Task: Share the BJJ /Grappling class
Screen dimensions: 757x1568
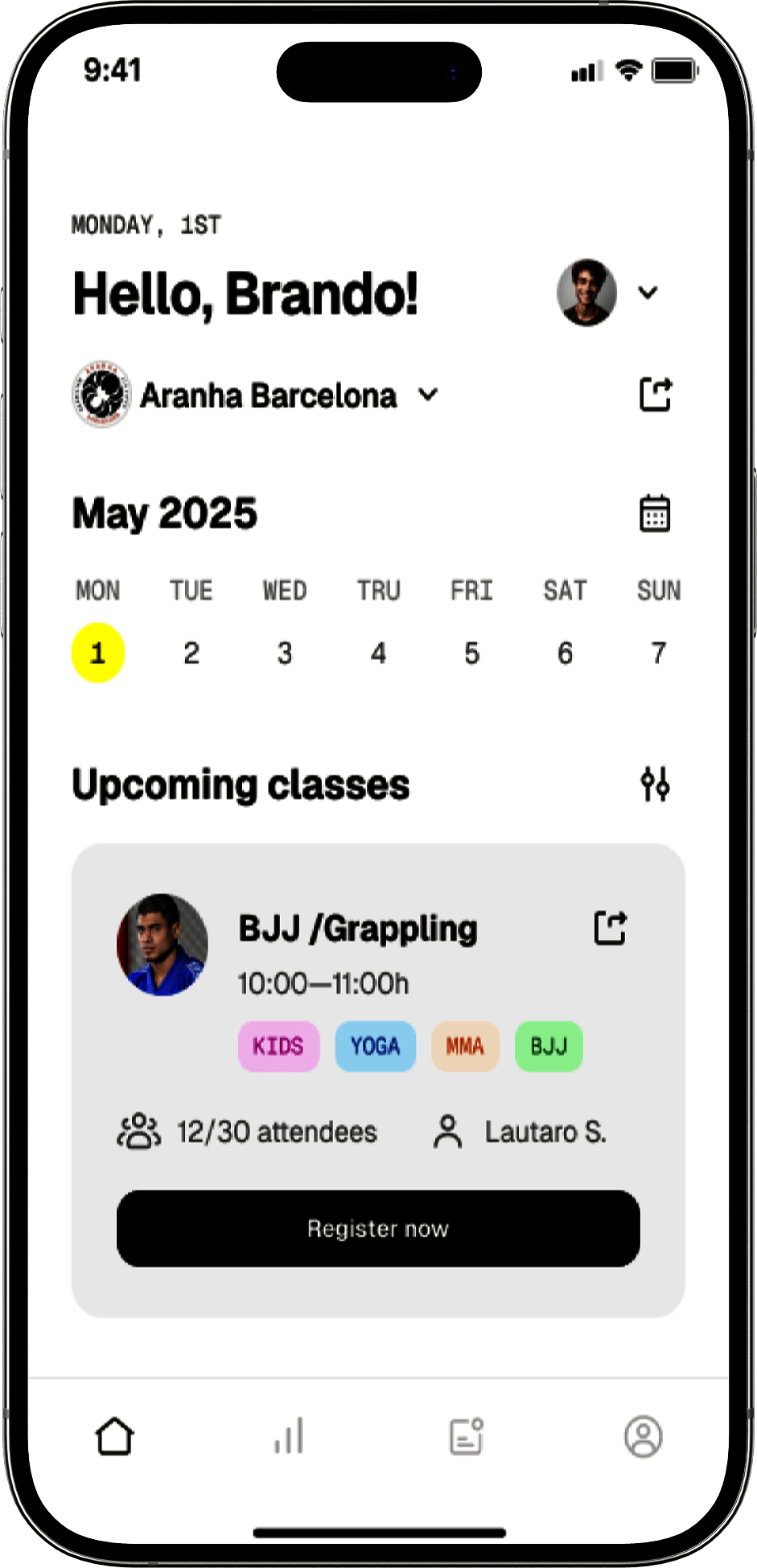Action: (x=610, y=928)
